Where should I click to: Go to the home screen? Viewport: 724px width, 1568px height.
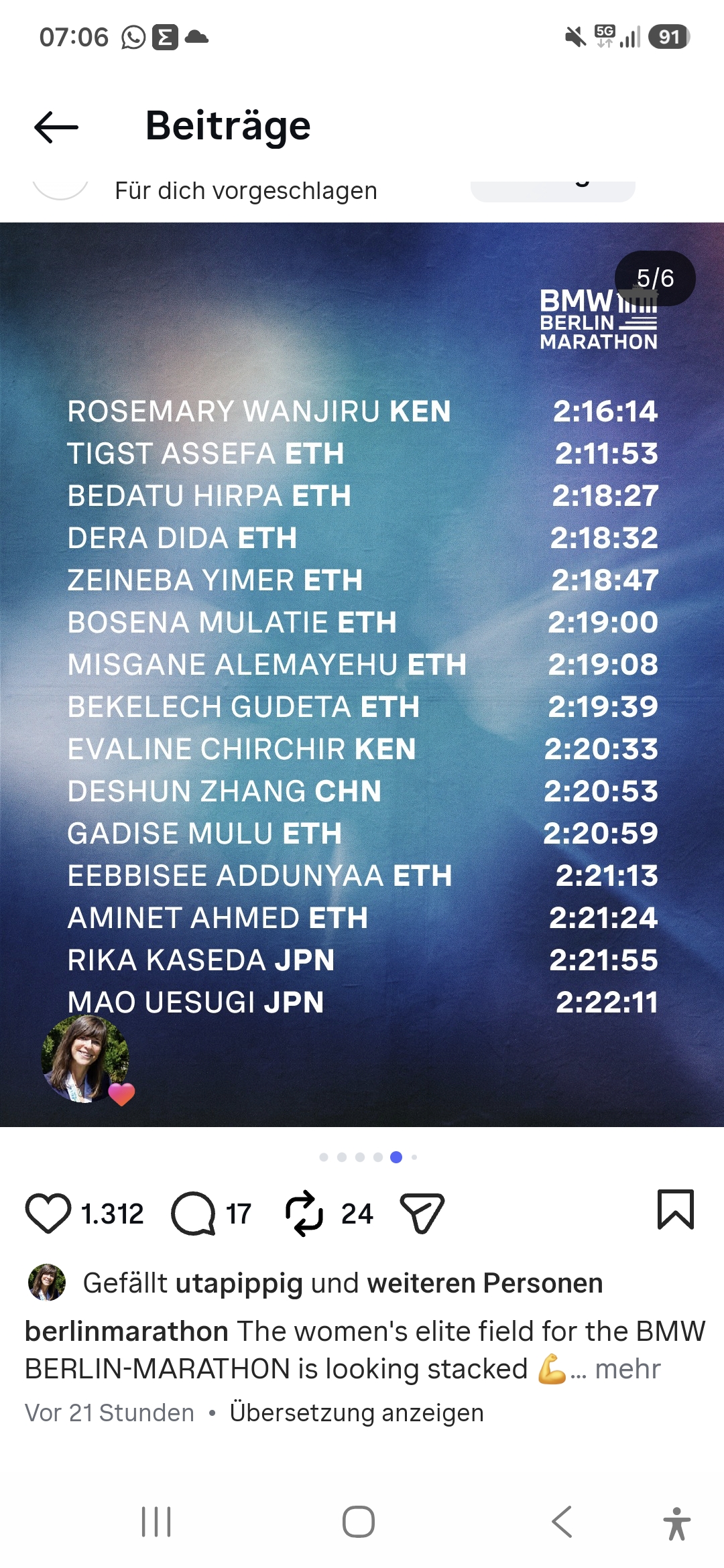point(359,1522)
